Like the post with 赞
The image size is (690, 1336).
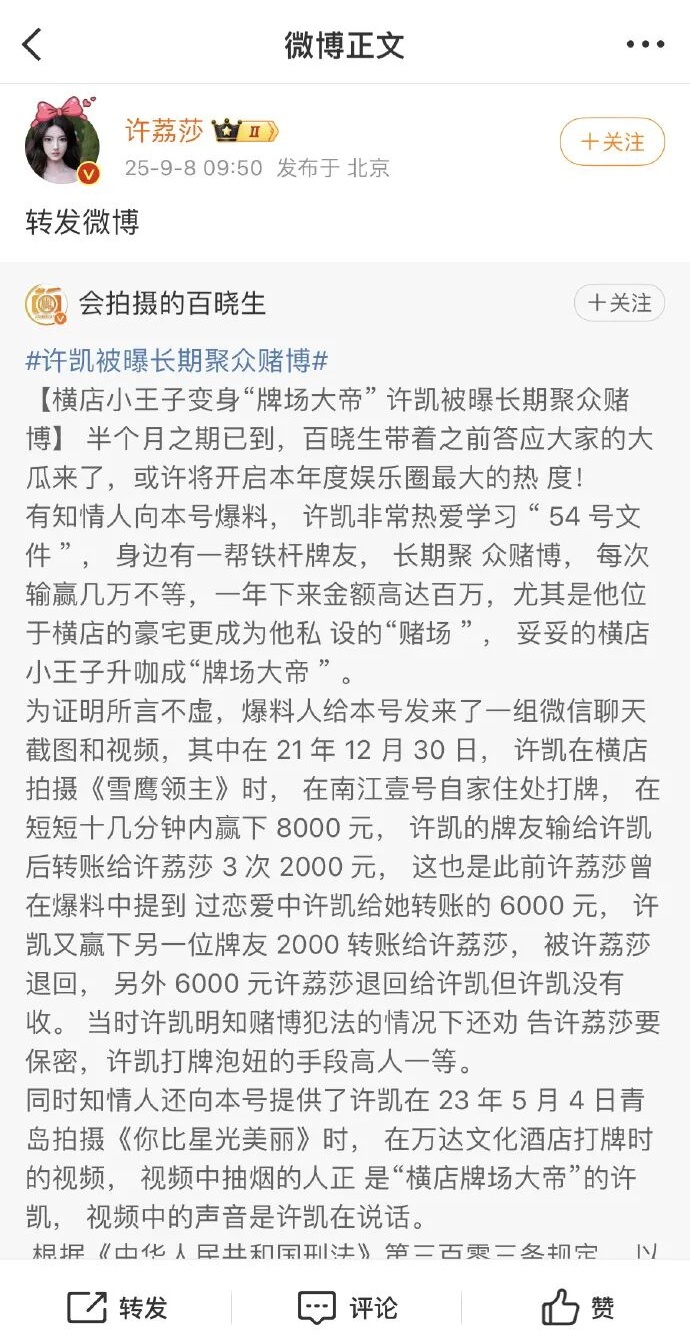[x=577, y=1307]
